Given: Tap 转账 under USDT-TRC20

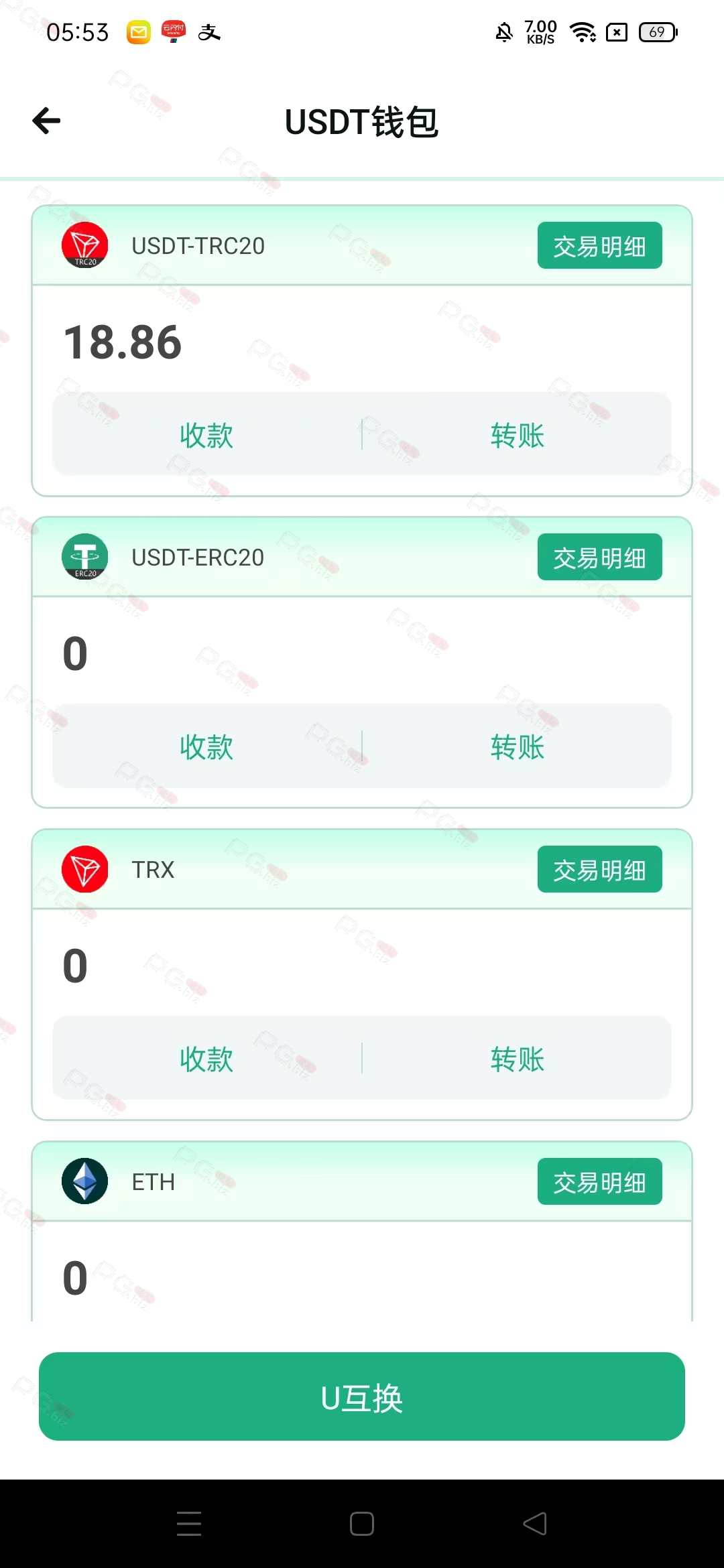Looking at the screenshot, I should tap(517, 434).
